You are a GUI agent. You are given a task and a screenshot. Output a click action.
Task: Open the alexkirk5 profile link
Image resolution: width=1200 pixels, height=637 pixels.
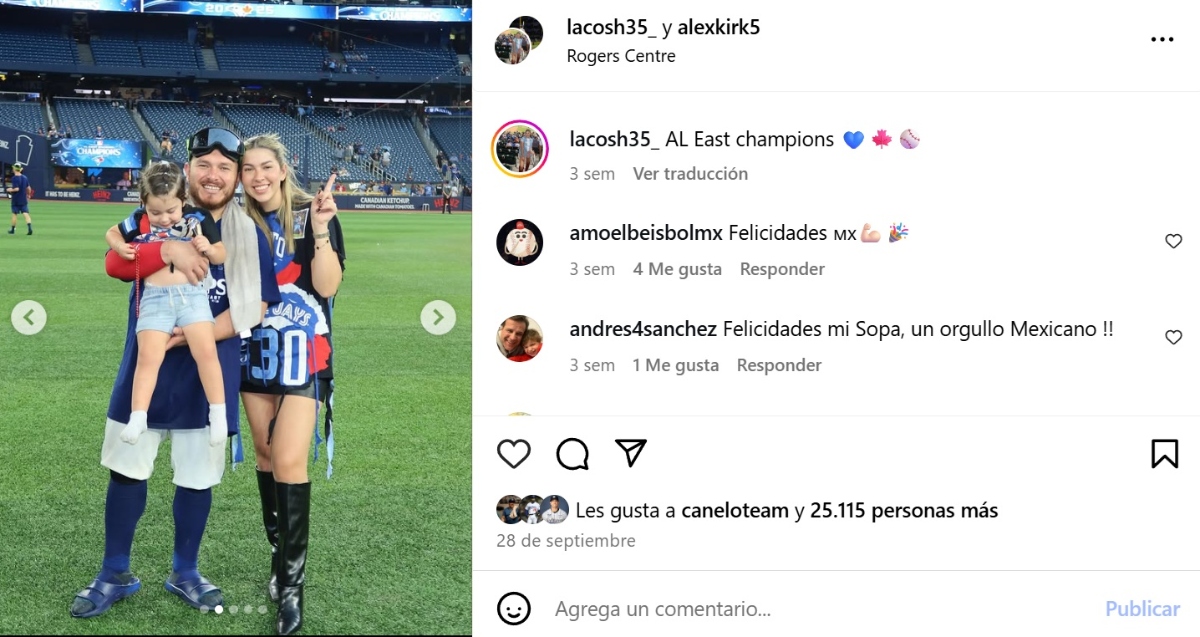coord(718,28)
